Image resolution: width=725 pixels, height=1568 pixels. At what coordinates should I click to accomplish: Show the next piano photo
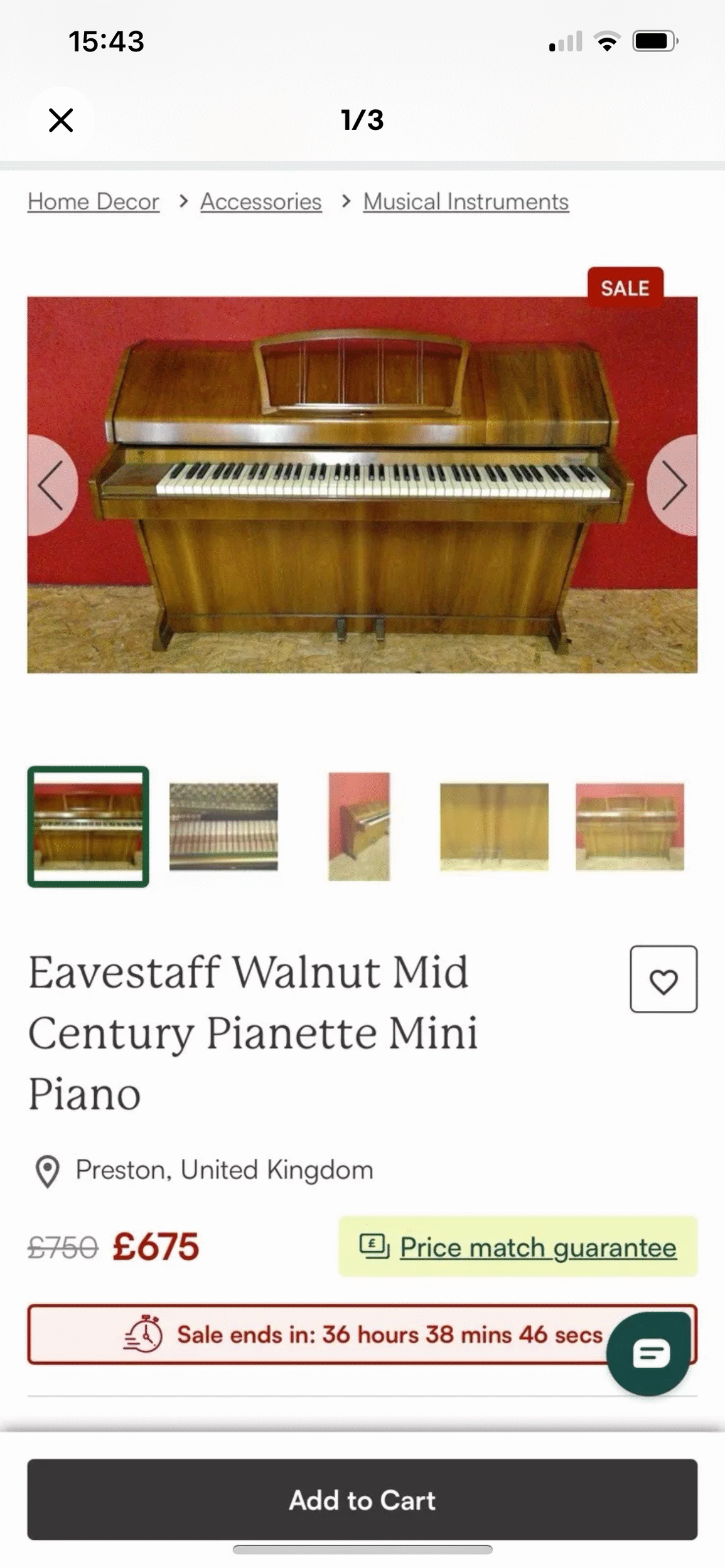click(x=674, y=485)
